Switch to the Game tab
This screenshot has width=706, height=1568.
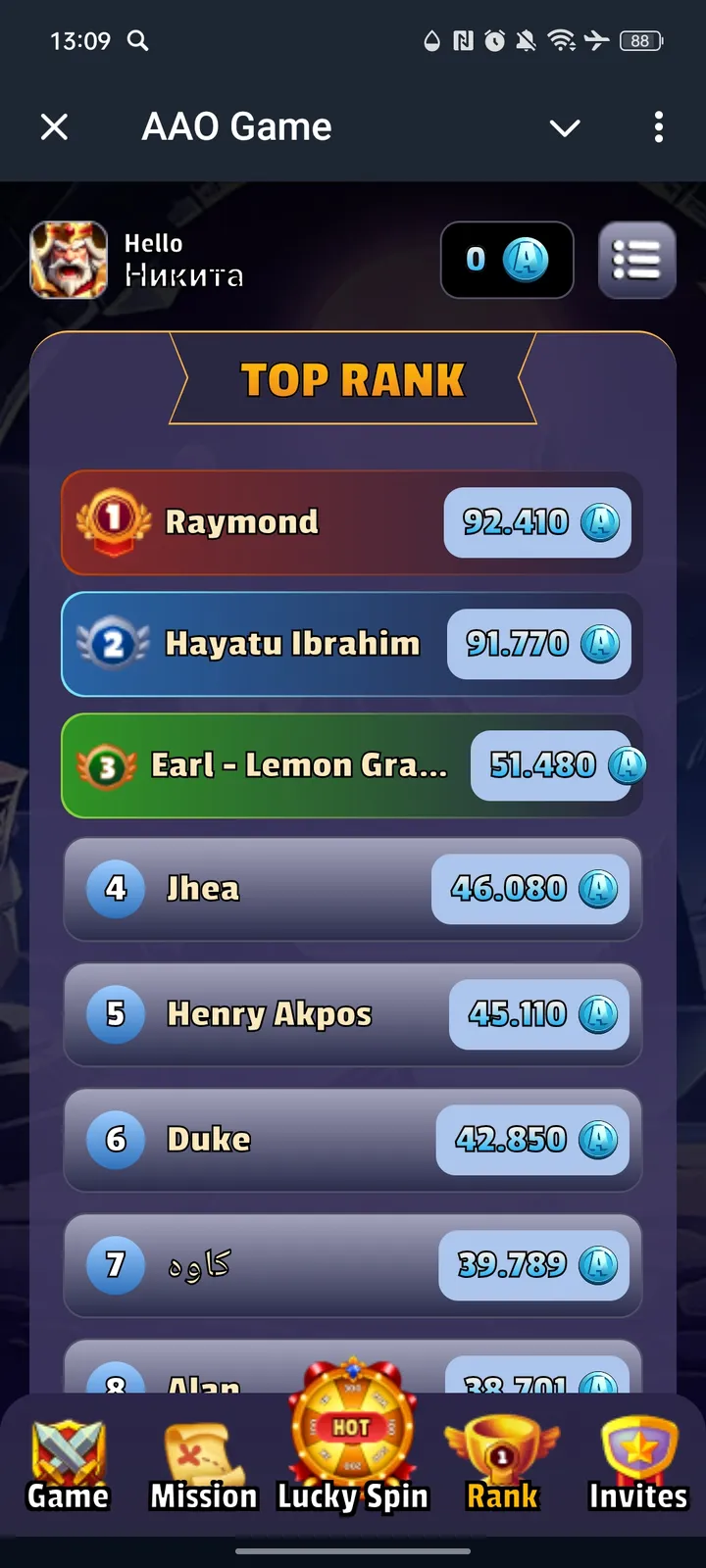click(x=68, y=1464)
